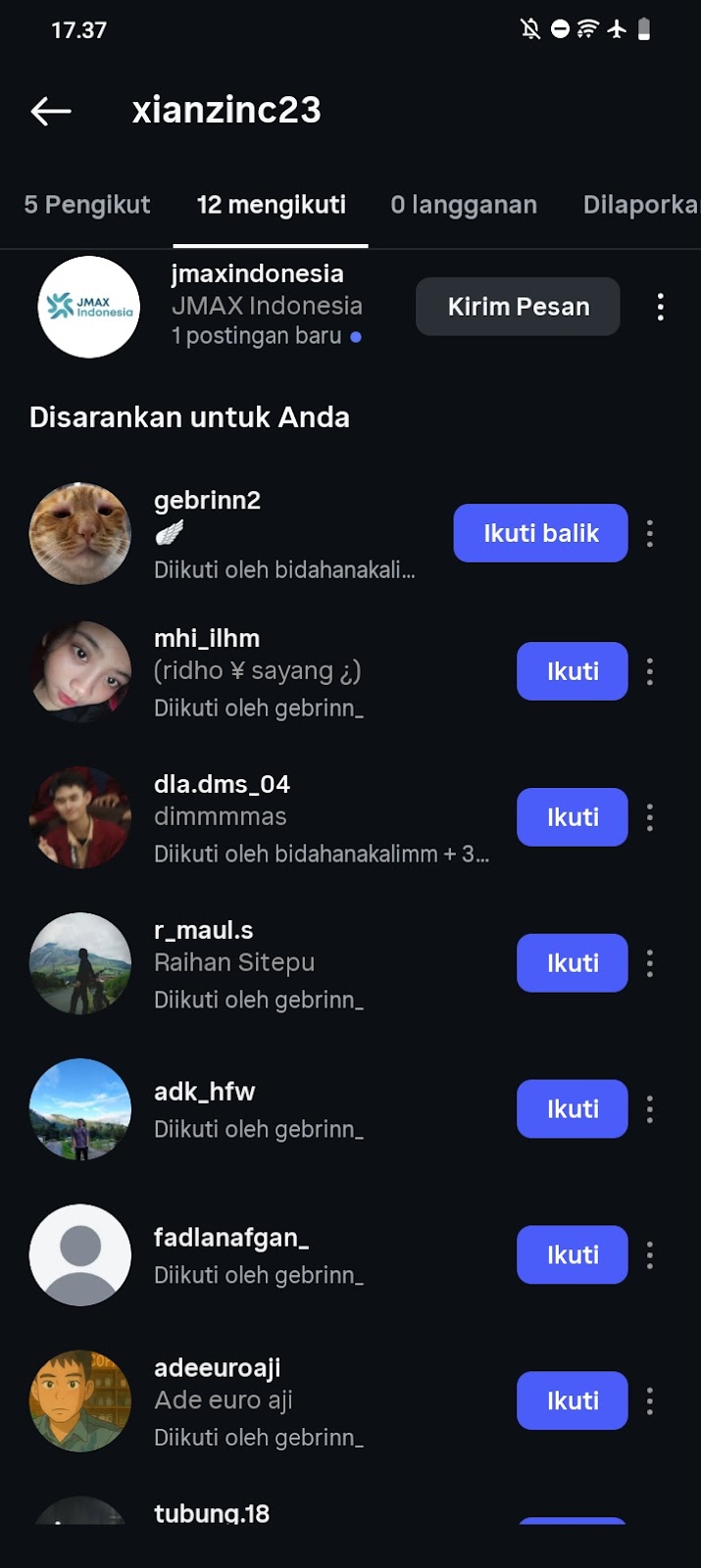This screenshot has width=701, height=1568.
Task: Open adk_hfw's profile
Action: click(204, 1092)
